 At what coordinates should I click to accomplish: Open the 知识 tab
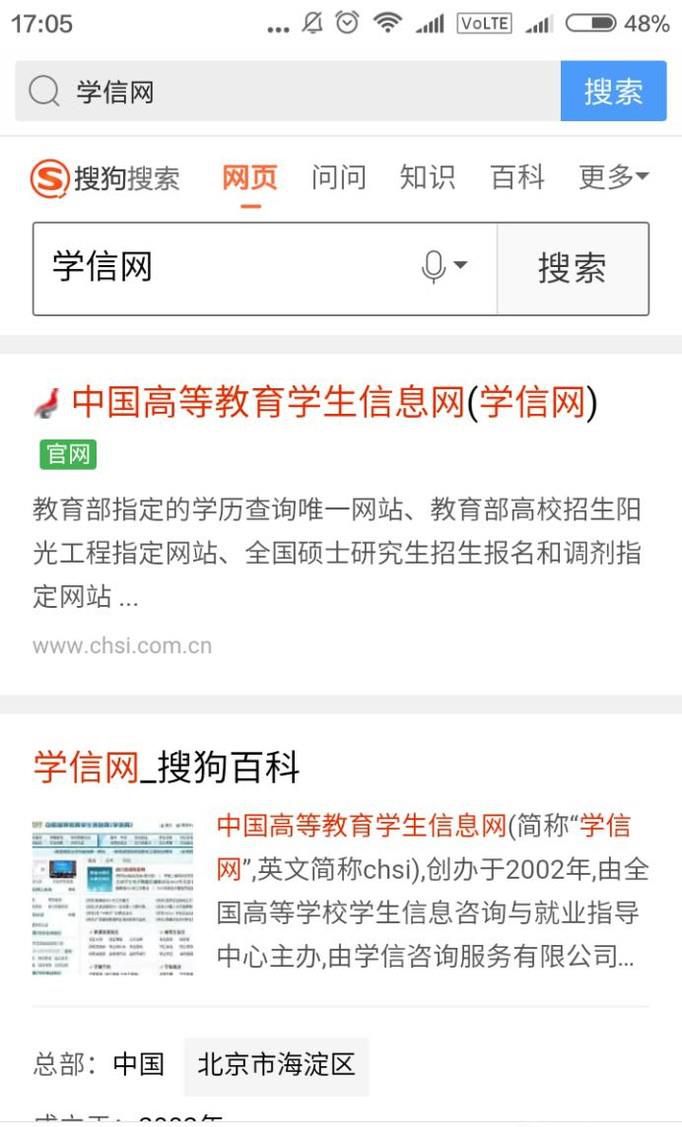click(x=427, y=178)
